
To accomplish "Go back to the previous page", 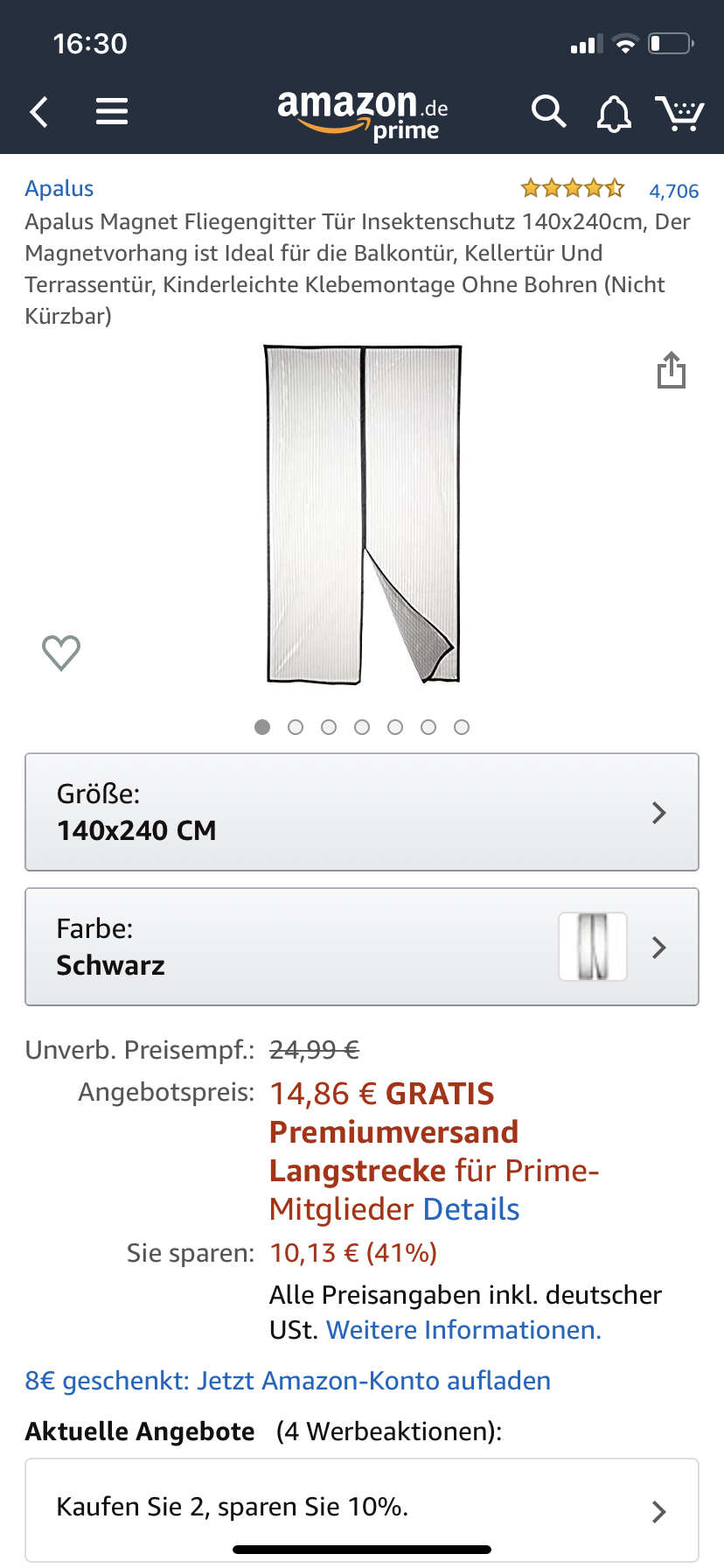I will click(x=39, y=112).
